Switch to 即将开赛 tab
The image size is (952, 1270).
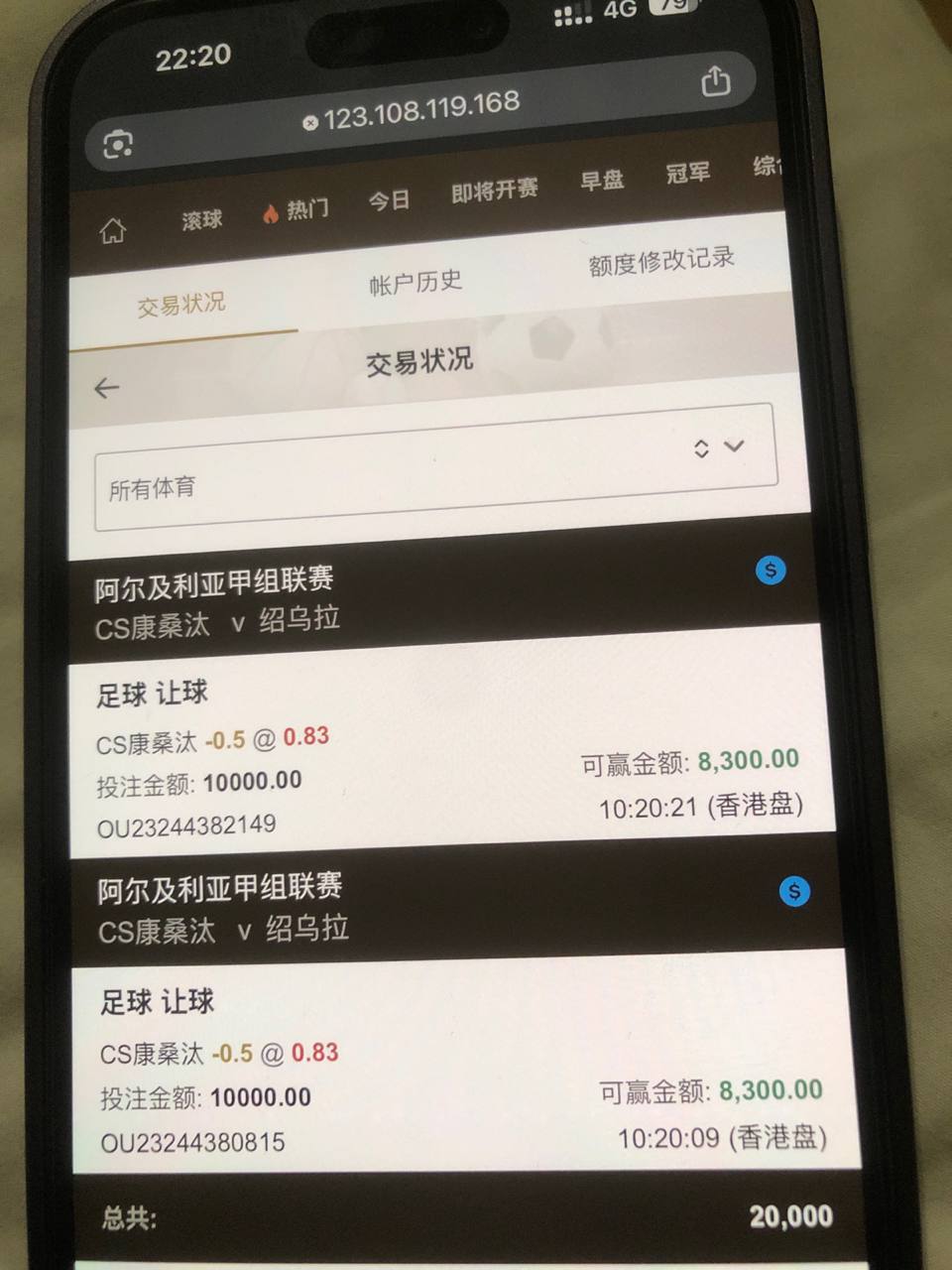click(494, 190)
